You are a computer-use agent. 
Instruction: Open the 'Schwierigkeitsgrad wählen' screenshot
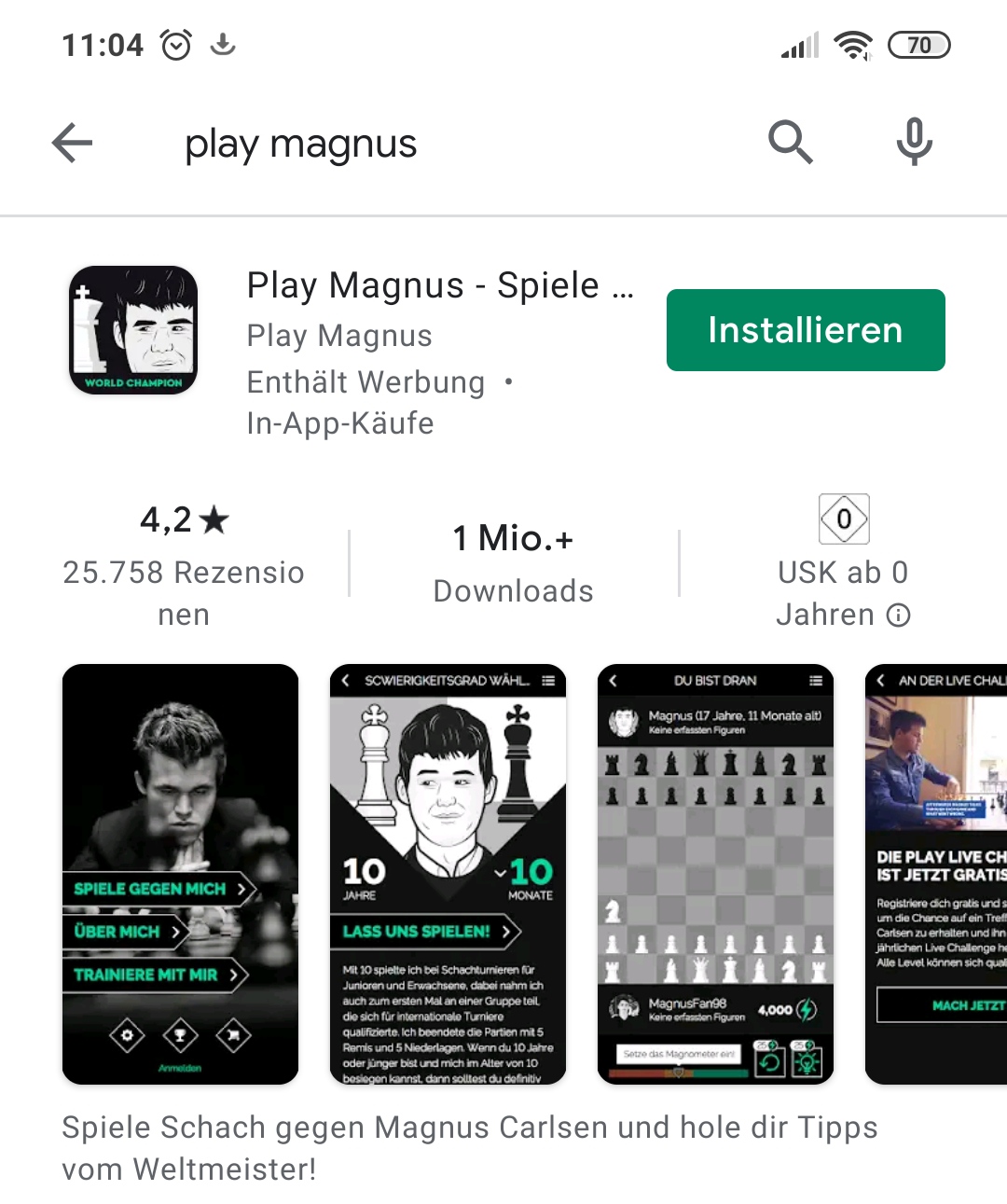pyautogui.click(x=448, y=874)
